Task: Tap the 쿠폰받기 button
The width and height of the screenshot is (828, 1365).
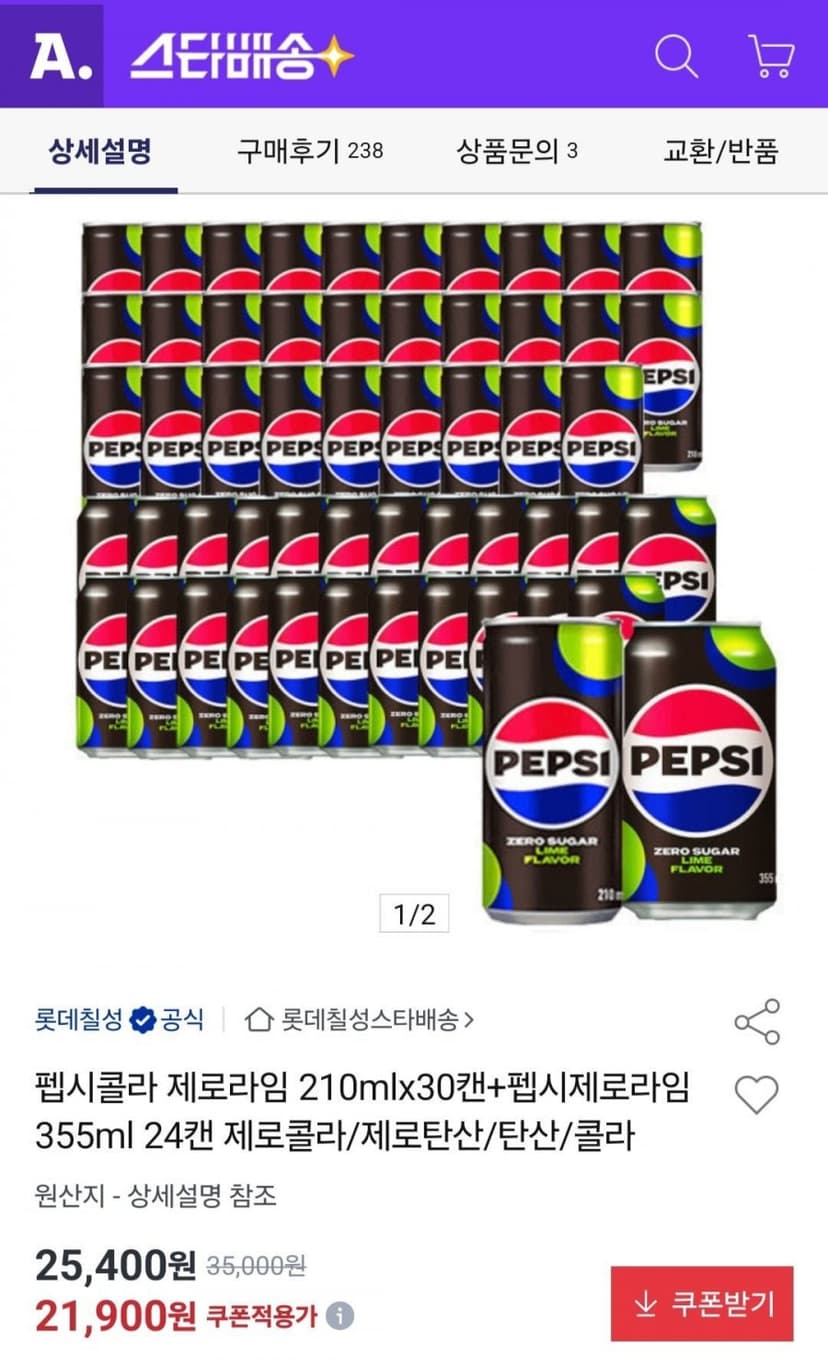Action: point(702,1304)
